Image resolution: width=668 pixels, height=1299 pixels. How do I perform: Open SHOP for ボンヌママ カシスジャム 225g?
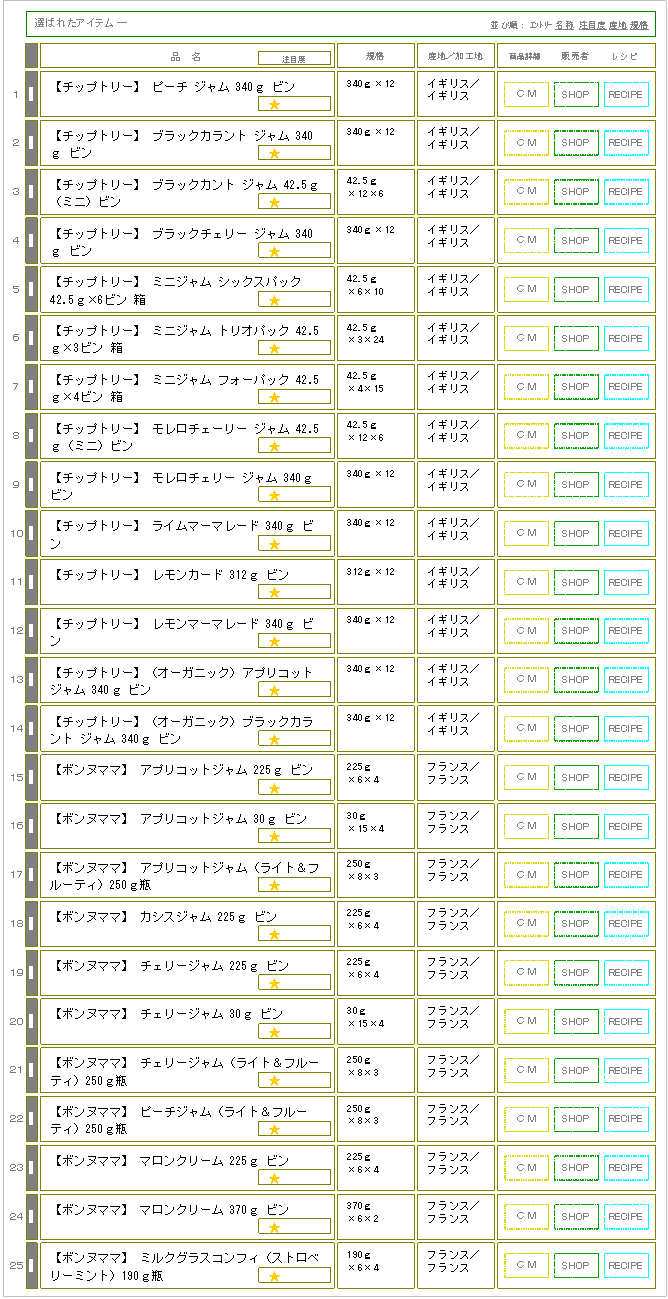click(x=576, y=923)
